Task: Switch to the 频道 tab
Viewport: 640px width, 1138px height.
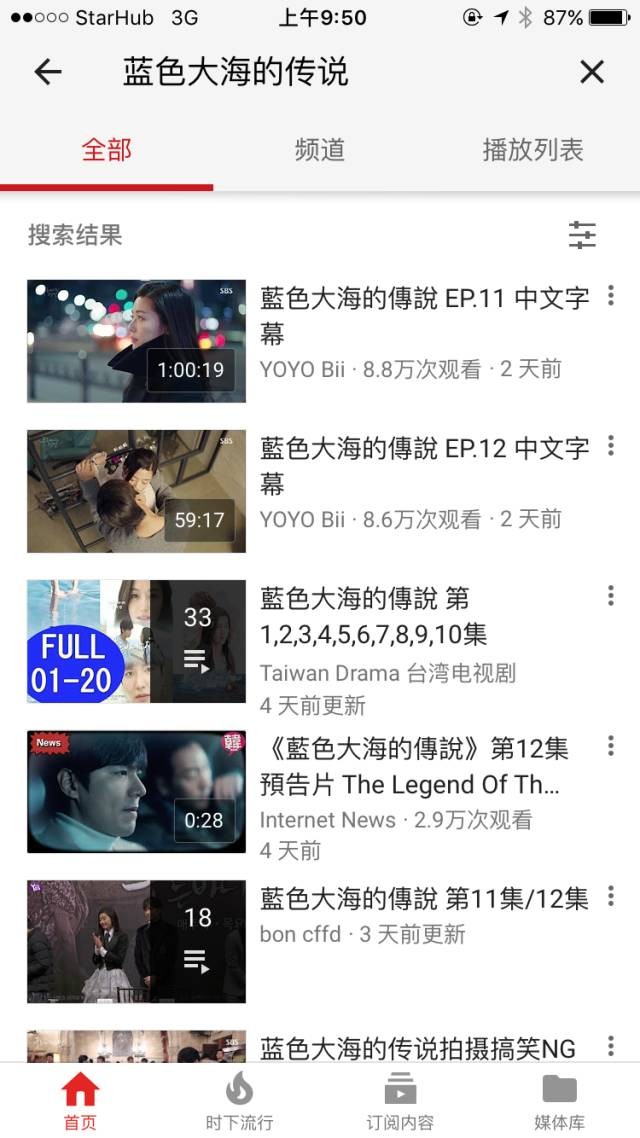Action: tap(320, 151)
